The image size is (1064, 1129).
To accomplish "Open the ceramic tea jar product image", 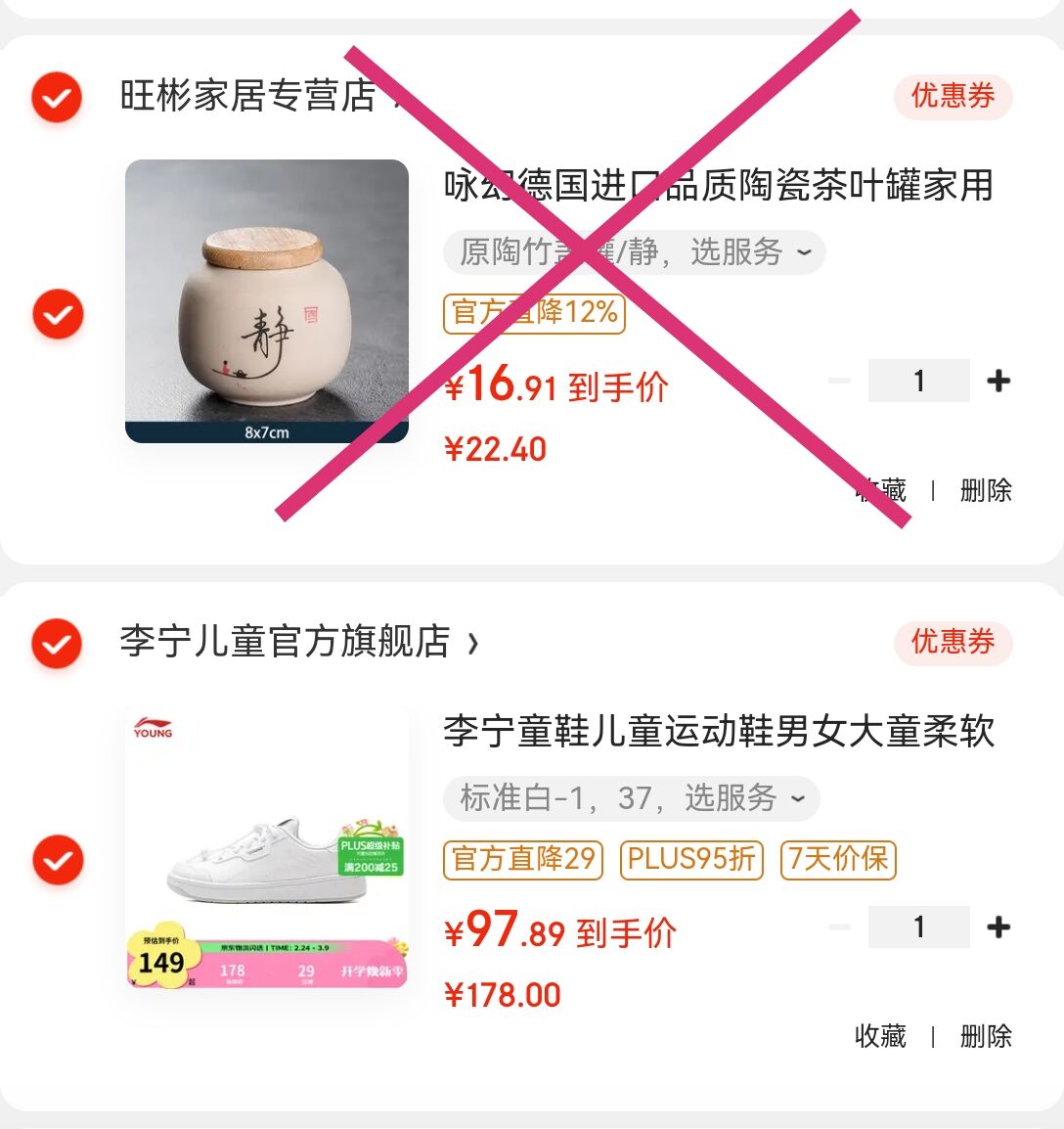I will (266, 301).
